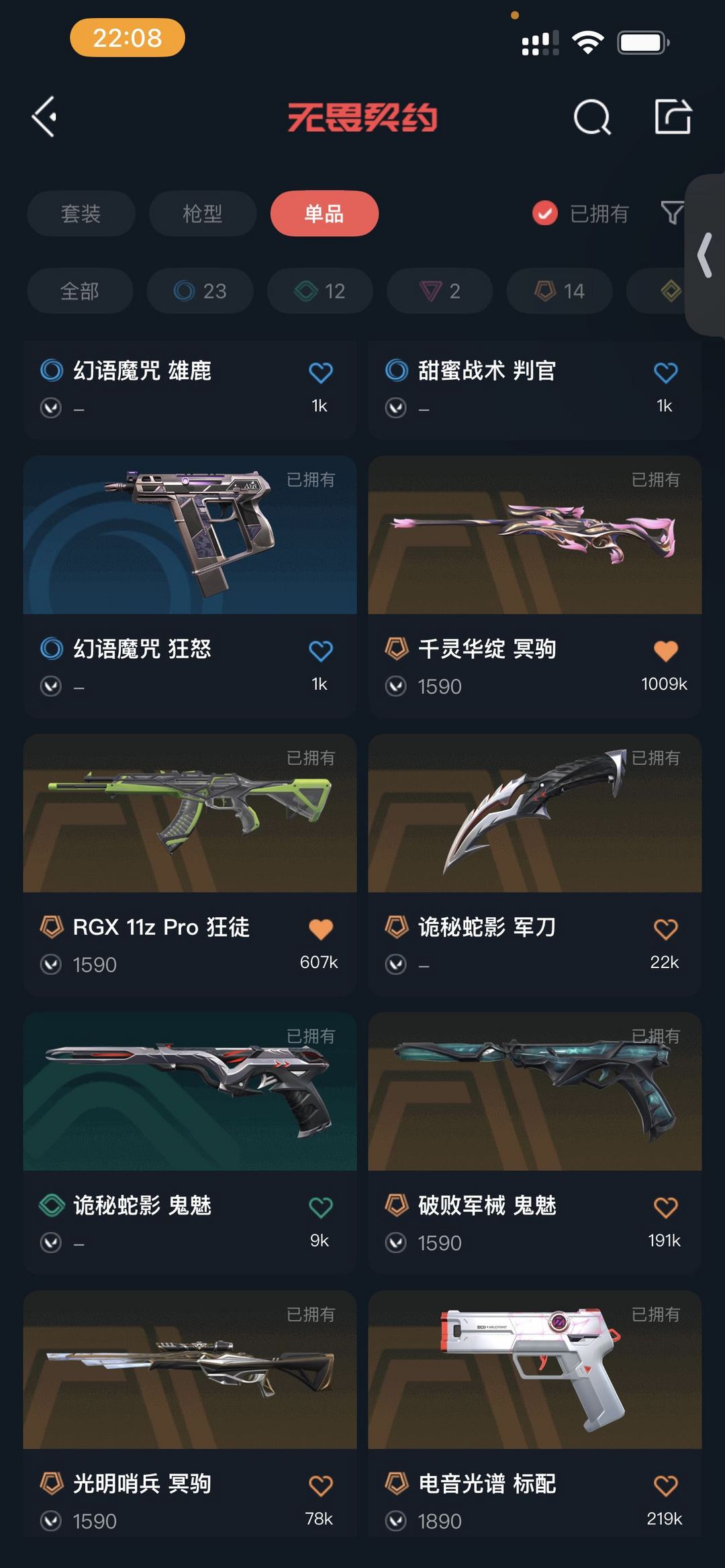The height and width of the screenshot is (1568, 725).
Task: Uncheck the 已拥有 owned filter
Action: tap(544, 213)
